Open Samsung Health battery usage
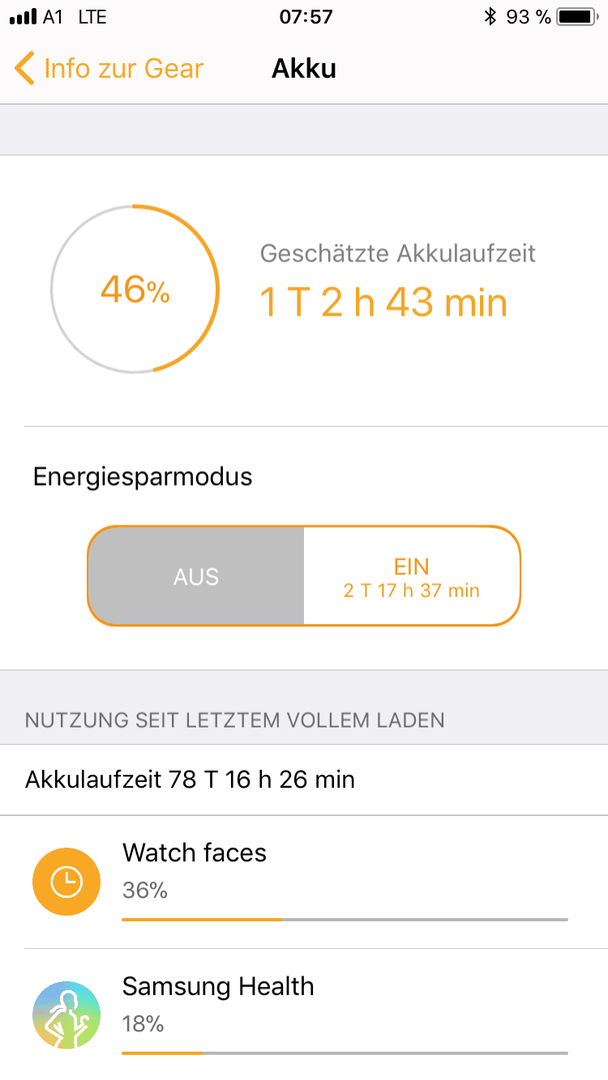The image size is (608, 1080). click(304, 1014)
